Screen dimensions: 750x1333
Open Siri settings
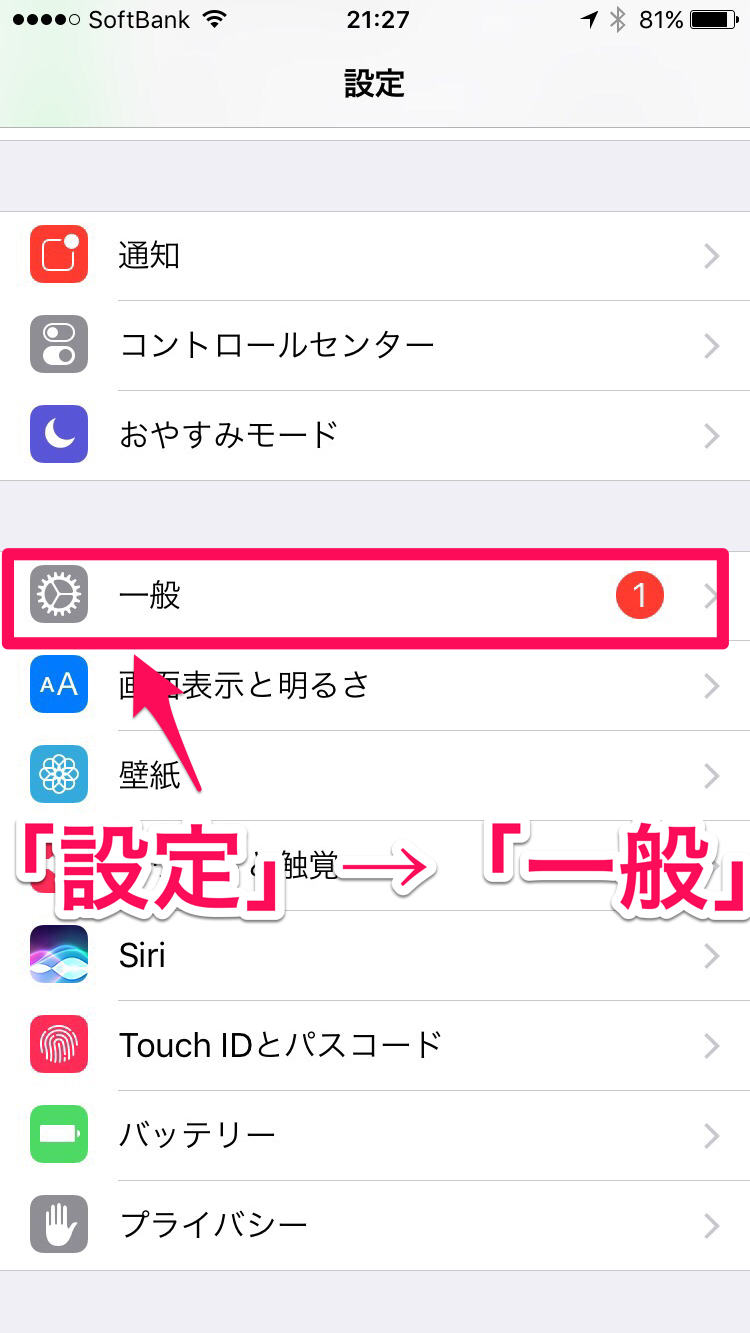tap(375, 956)
